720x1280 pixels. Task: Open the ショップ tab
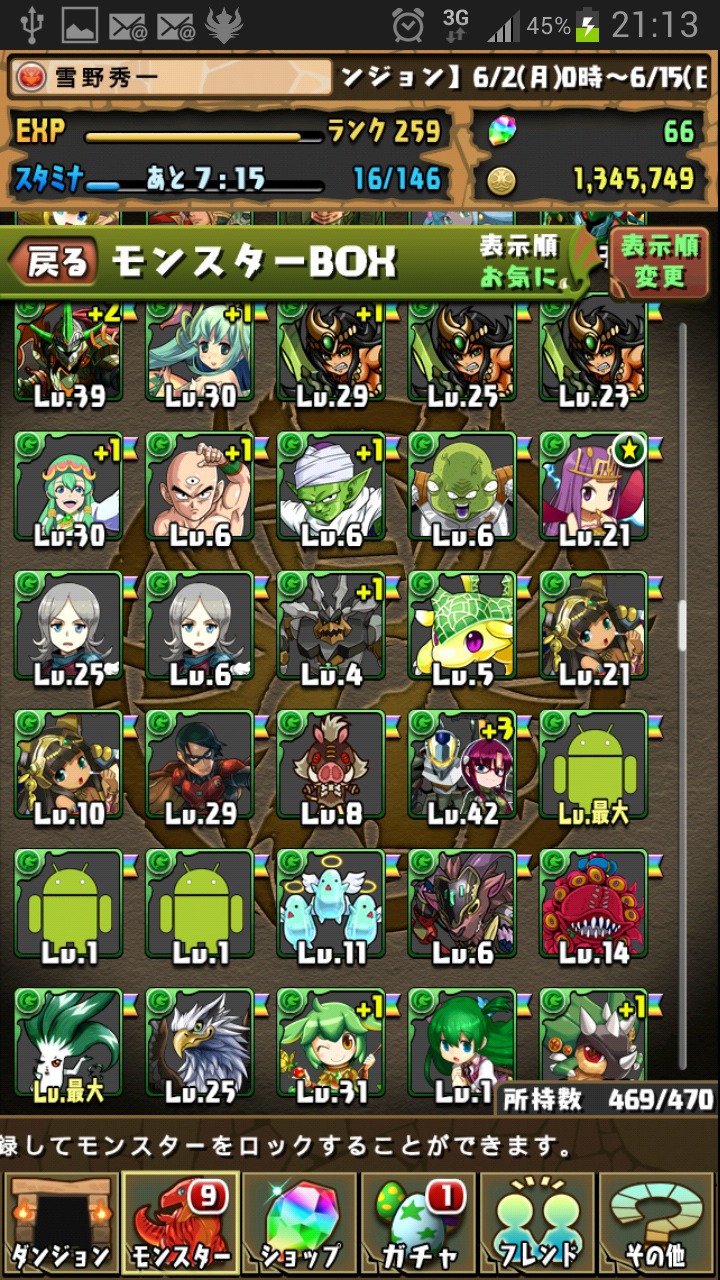pyautogui.click(x=300, y=1223)
